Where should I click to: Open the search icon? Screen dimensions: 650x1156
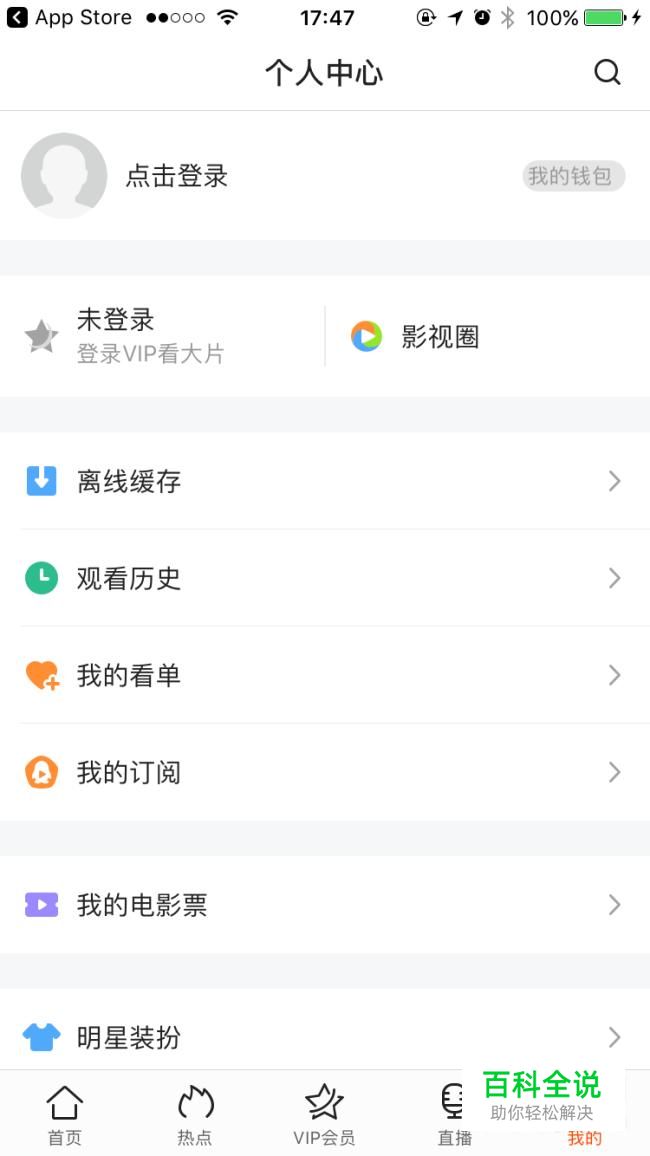coord(607,72)
